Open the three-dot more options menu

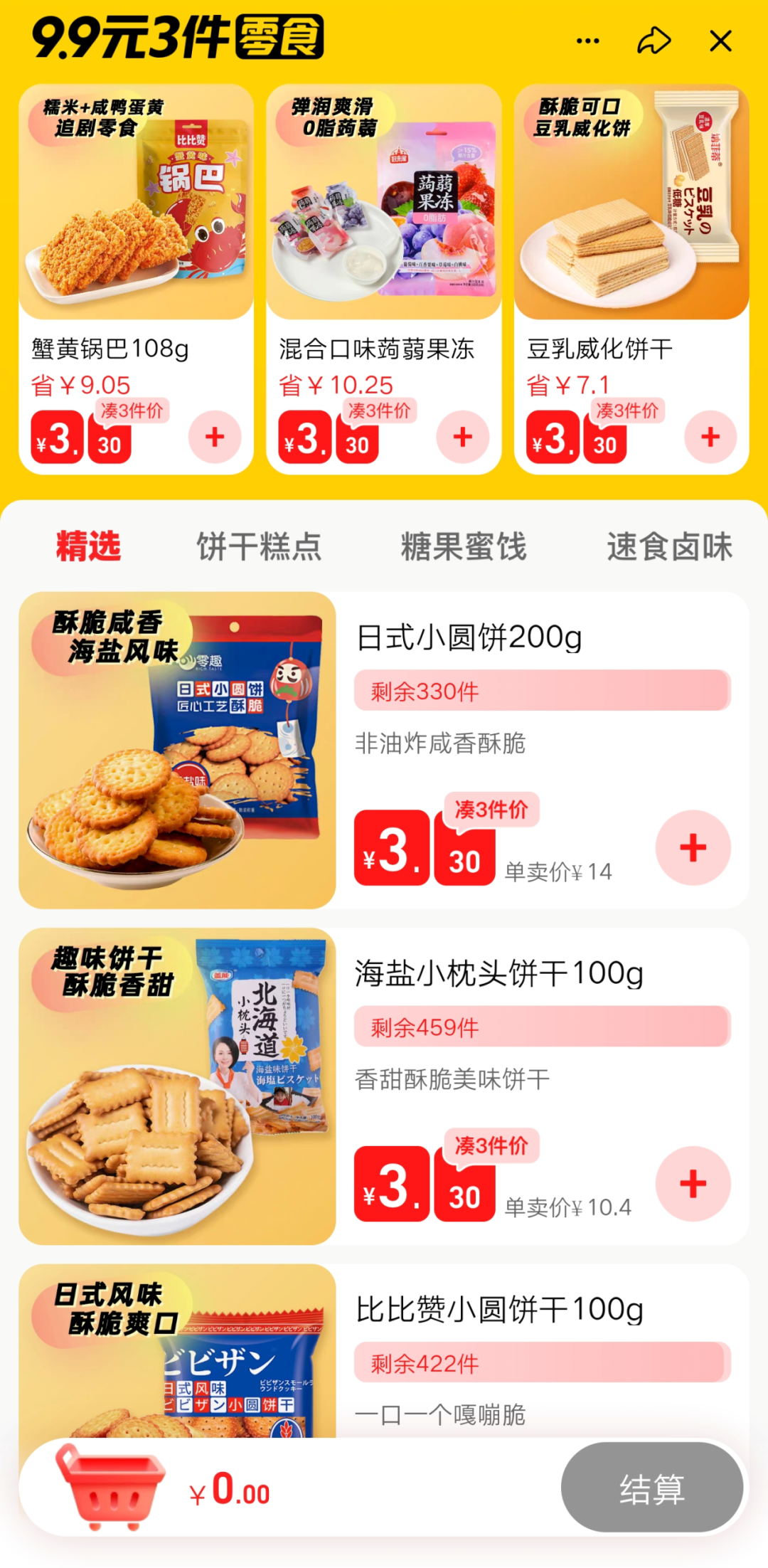click(x=587, y=41)
